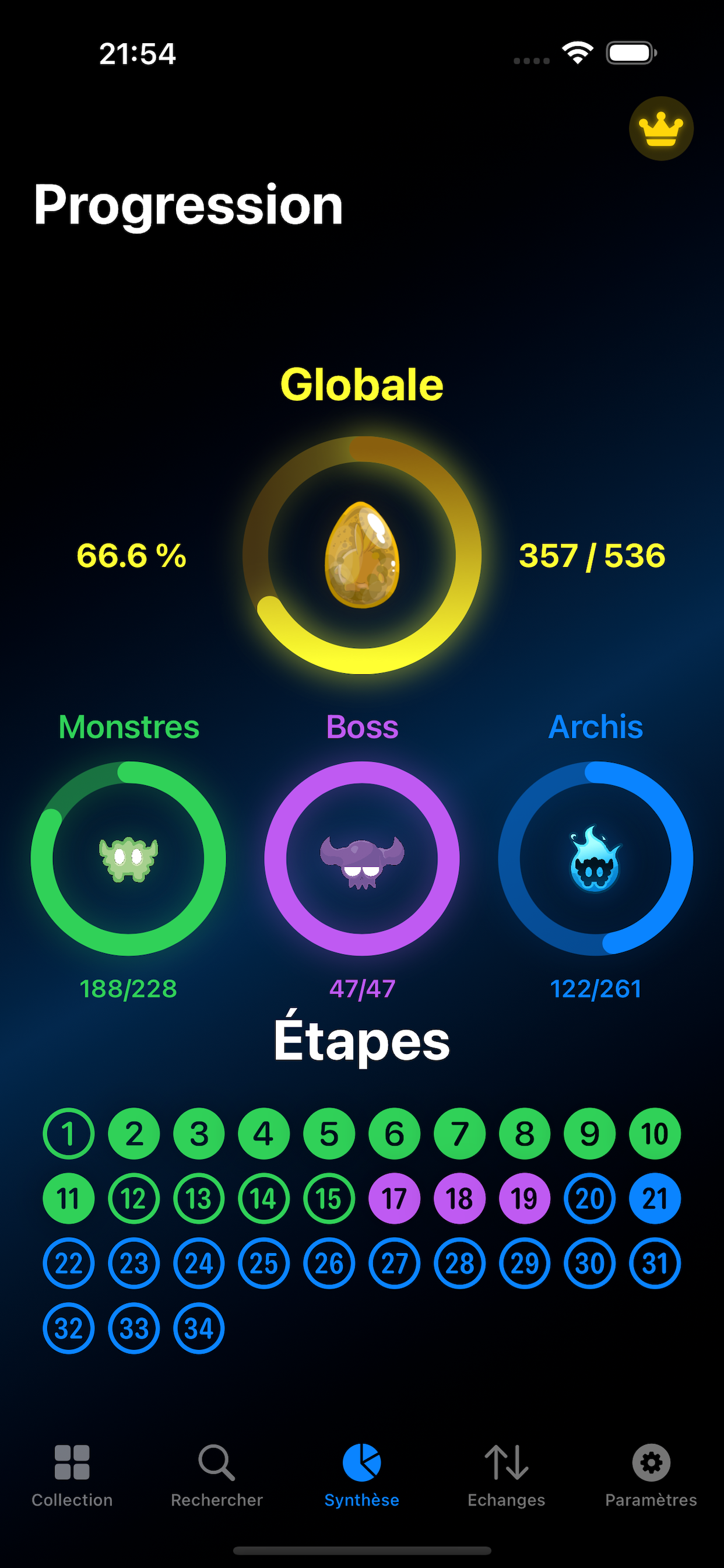Tap the home indicator bar at screen bottom
The image size is (724, 1568).
pyautogui.click(x=362, y=1550)
